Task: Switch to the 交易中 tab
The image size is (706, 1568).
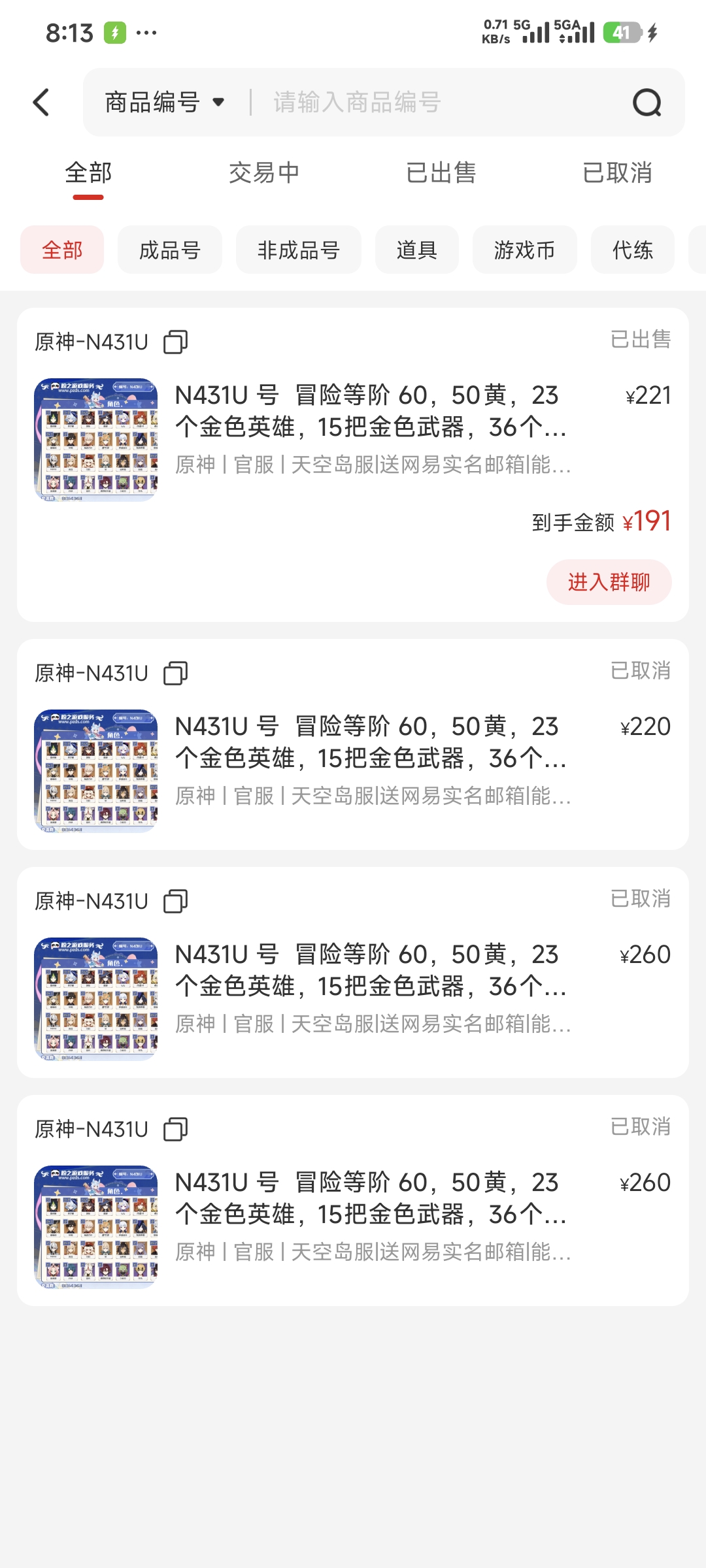Action: point(264,173)
